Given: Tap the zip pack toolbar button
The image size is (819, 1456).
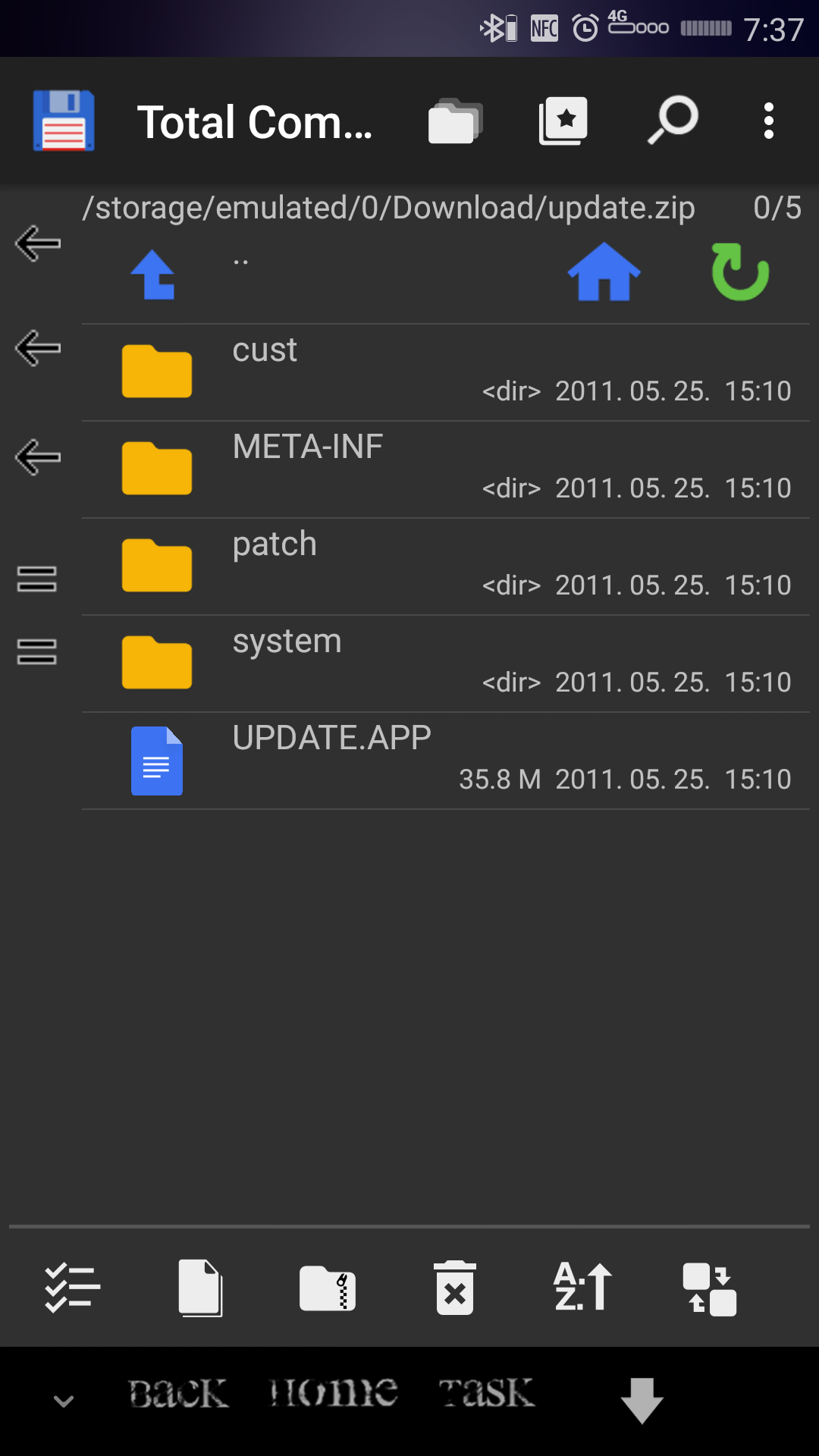Looking at the screenshot, I should [x=328, y=1288].
